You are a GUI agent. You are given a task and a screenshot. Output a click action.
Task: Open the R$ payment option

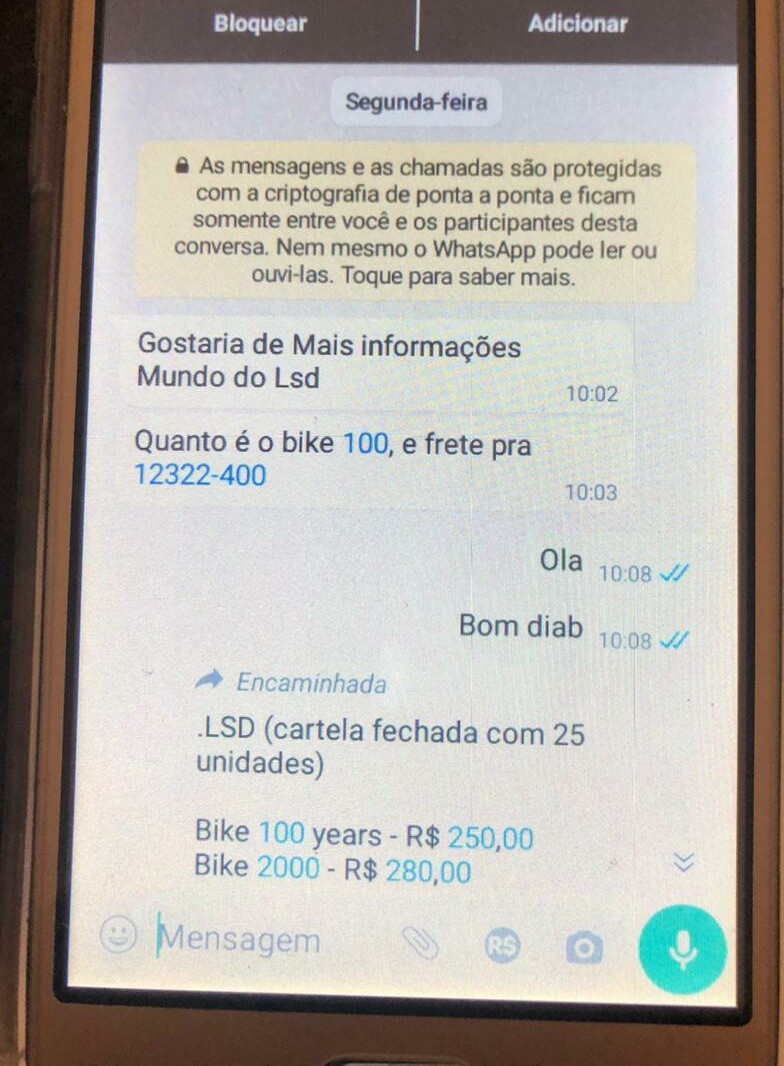click(x=502, y=945)
